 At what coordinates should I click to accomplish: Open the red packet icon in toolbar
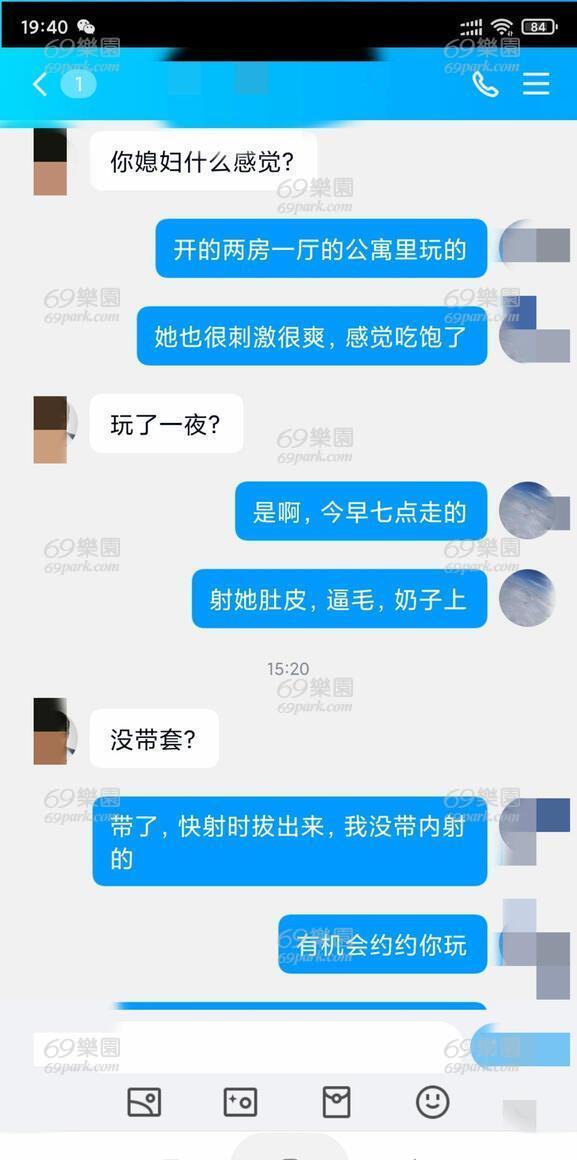(x=337, y=1102)
